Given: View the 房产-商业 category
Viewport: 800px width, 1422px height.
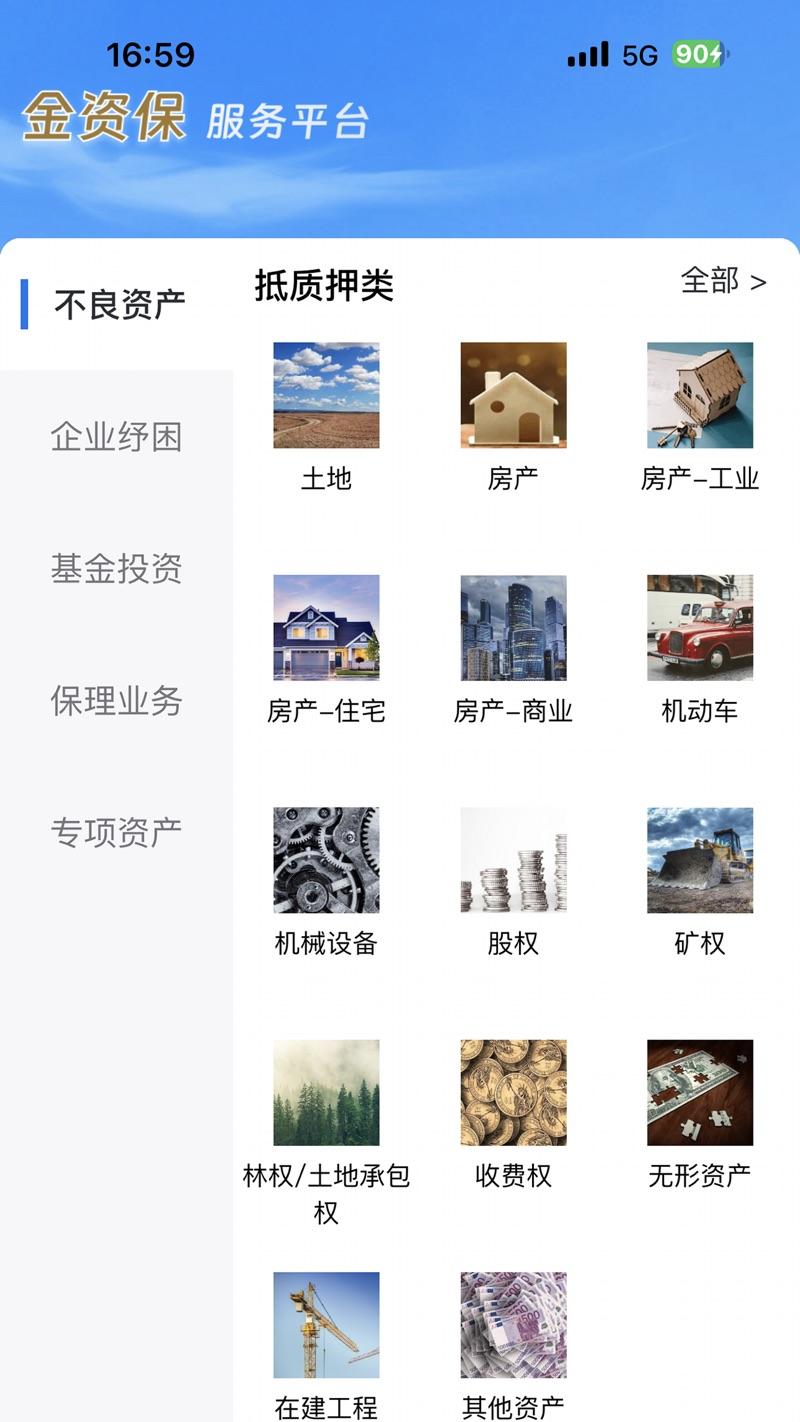Looking at the screenshot, I should [513, 627].
